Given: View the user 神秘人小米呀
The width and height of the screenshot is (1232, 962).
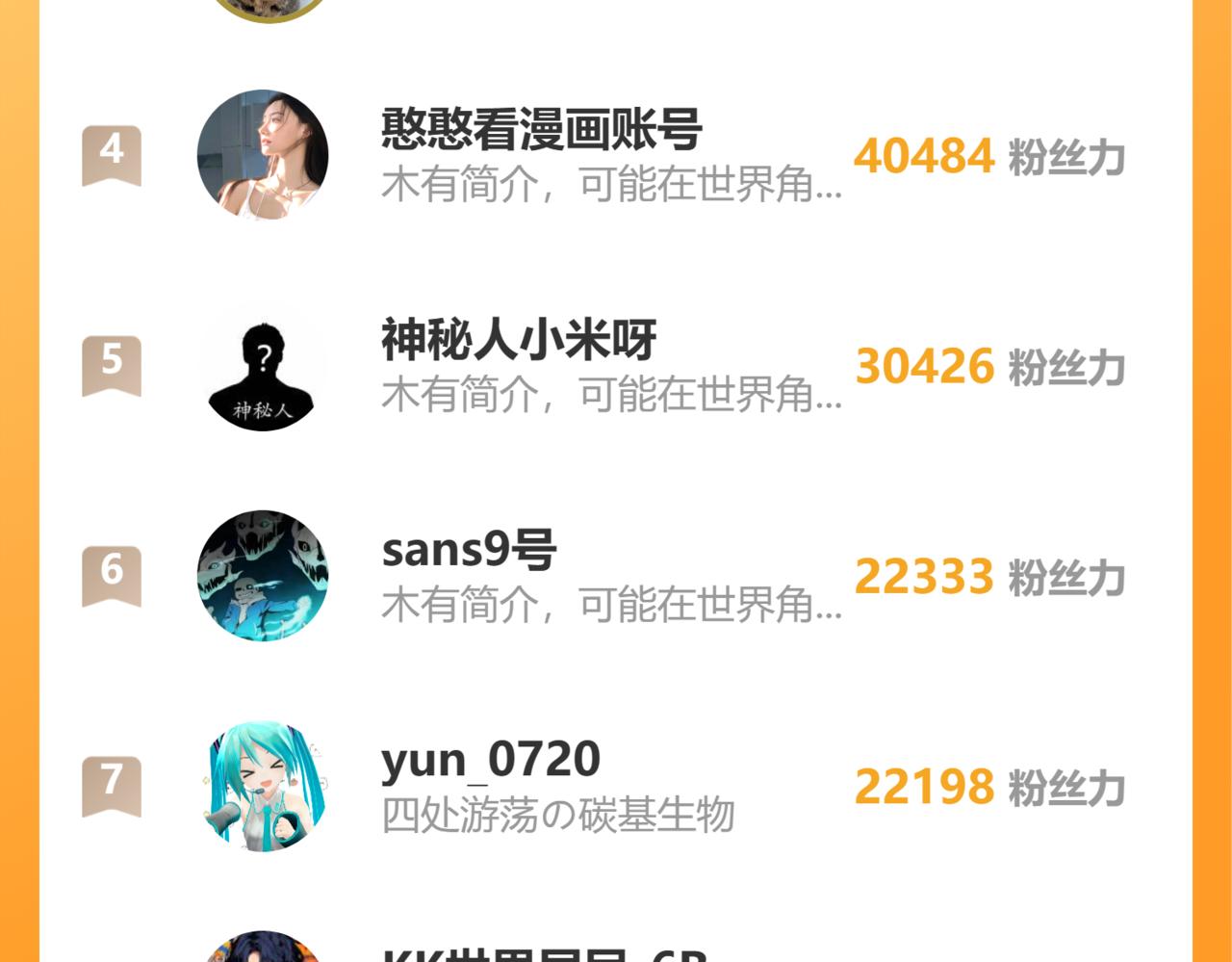Looking at the screenshot, I should click(x=519, y=341).
